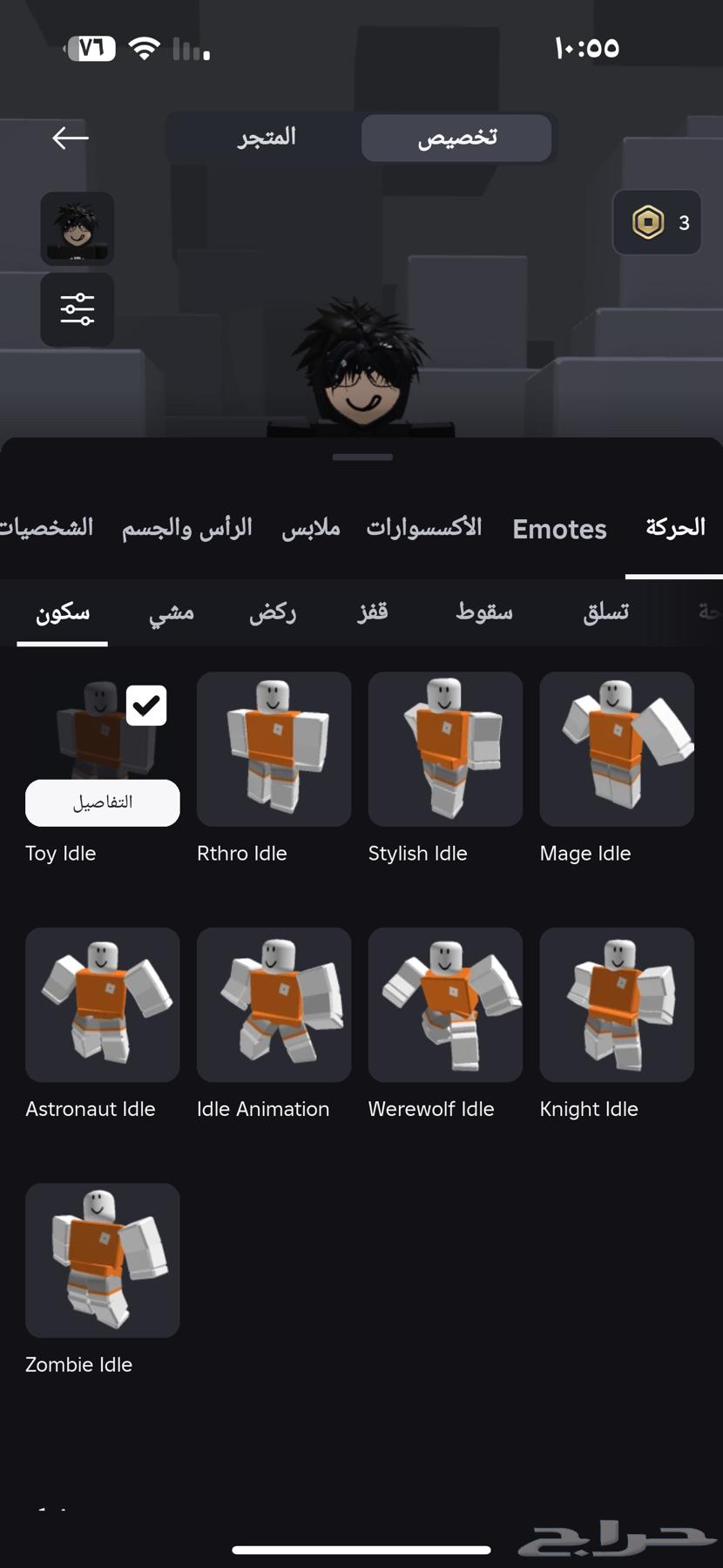The width and height of the screenshot is (723, 1568).
Task: Tap the checkmark on Toy Idle
Action: pyautogui.click(x=146, y=706)
